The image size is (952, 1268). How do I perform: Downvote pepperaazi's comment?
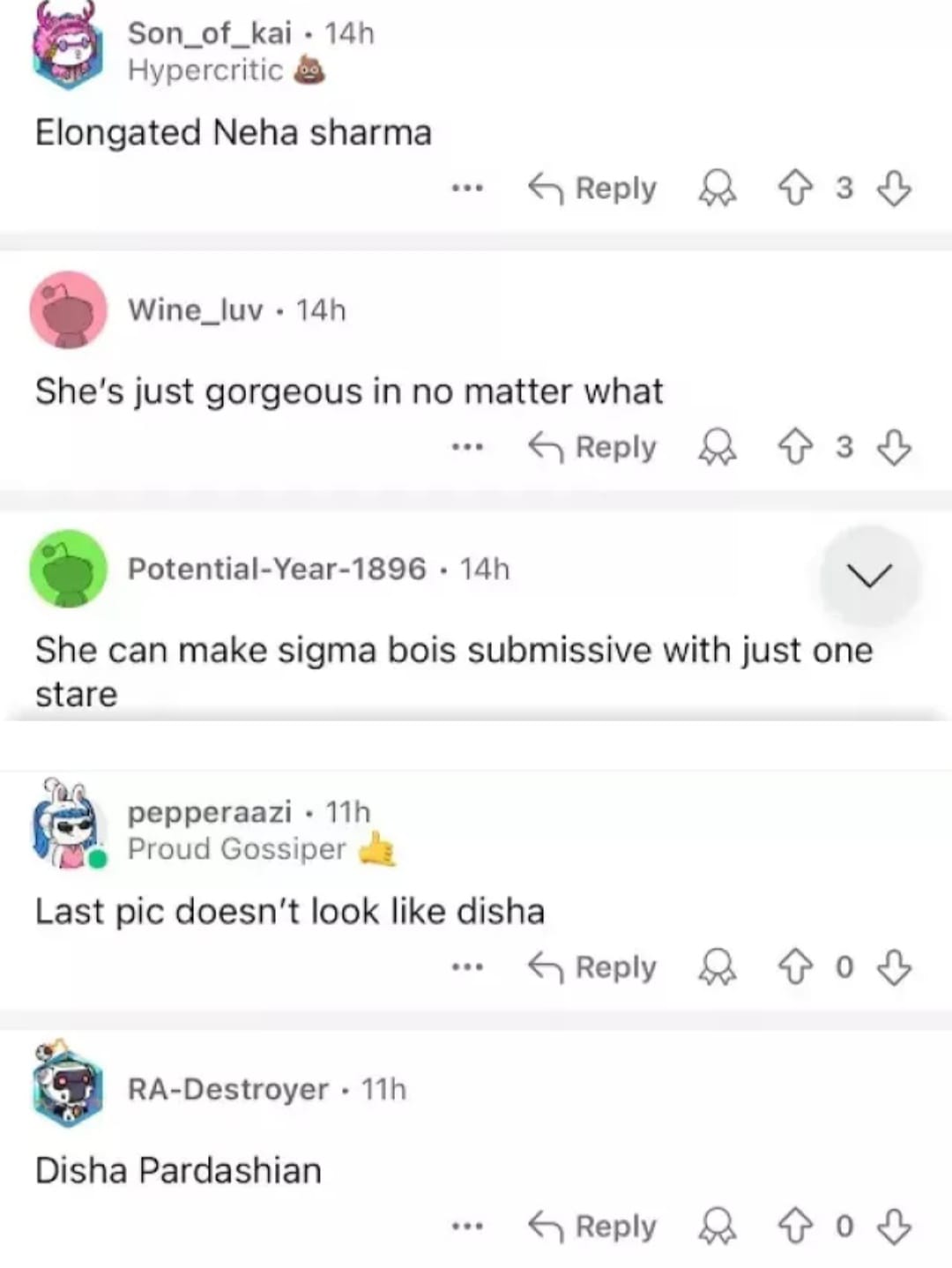[894, 967]
